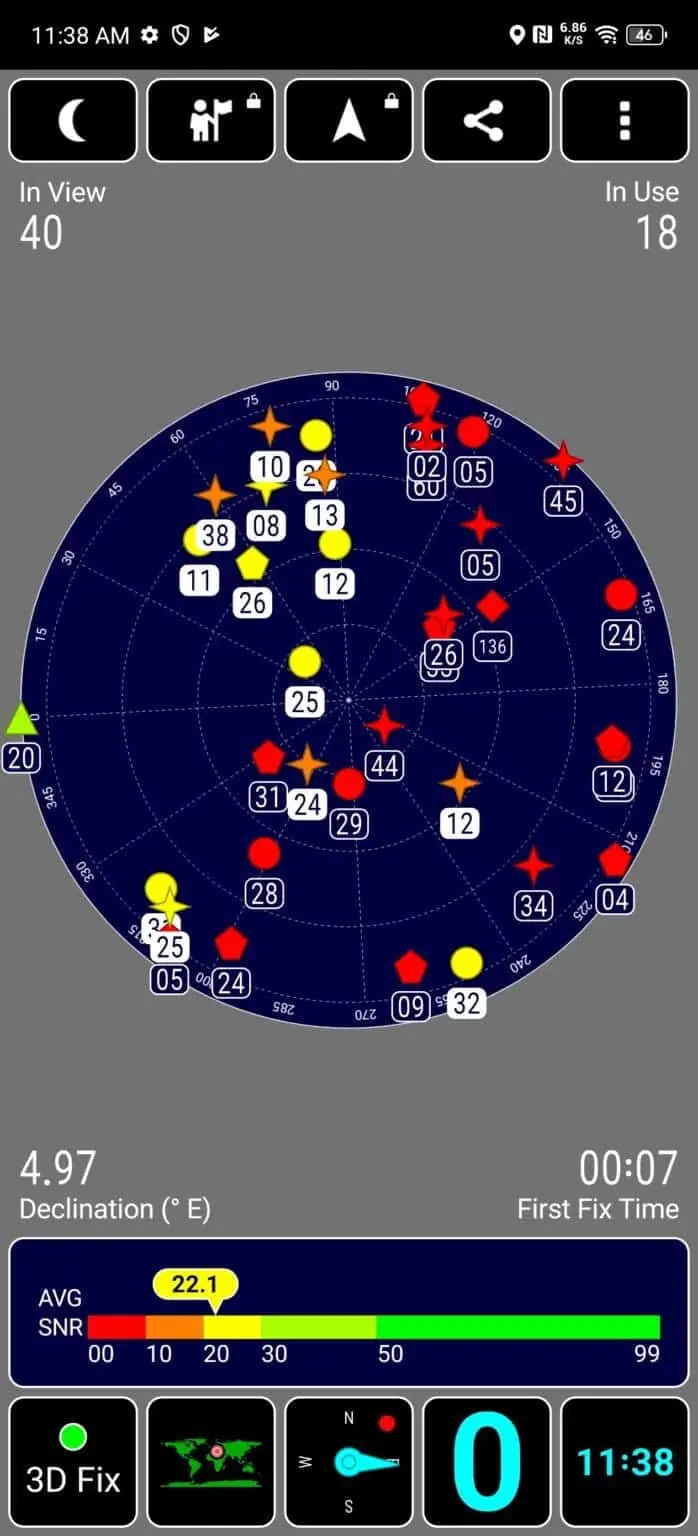Toggle night mode with the moon icon
Viewport: 698px width, 1536px height.
coord(73,121)
